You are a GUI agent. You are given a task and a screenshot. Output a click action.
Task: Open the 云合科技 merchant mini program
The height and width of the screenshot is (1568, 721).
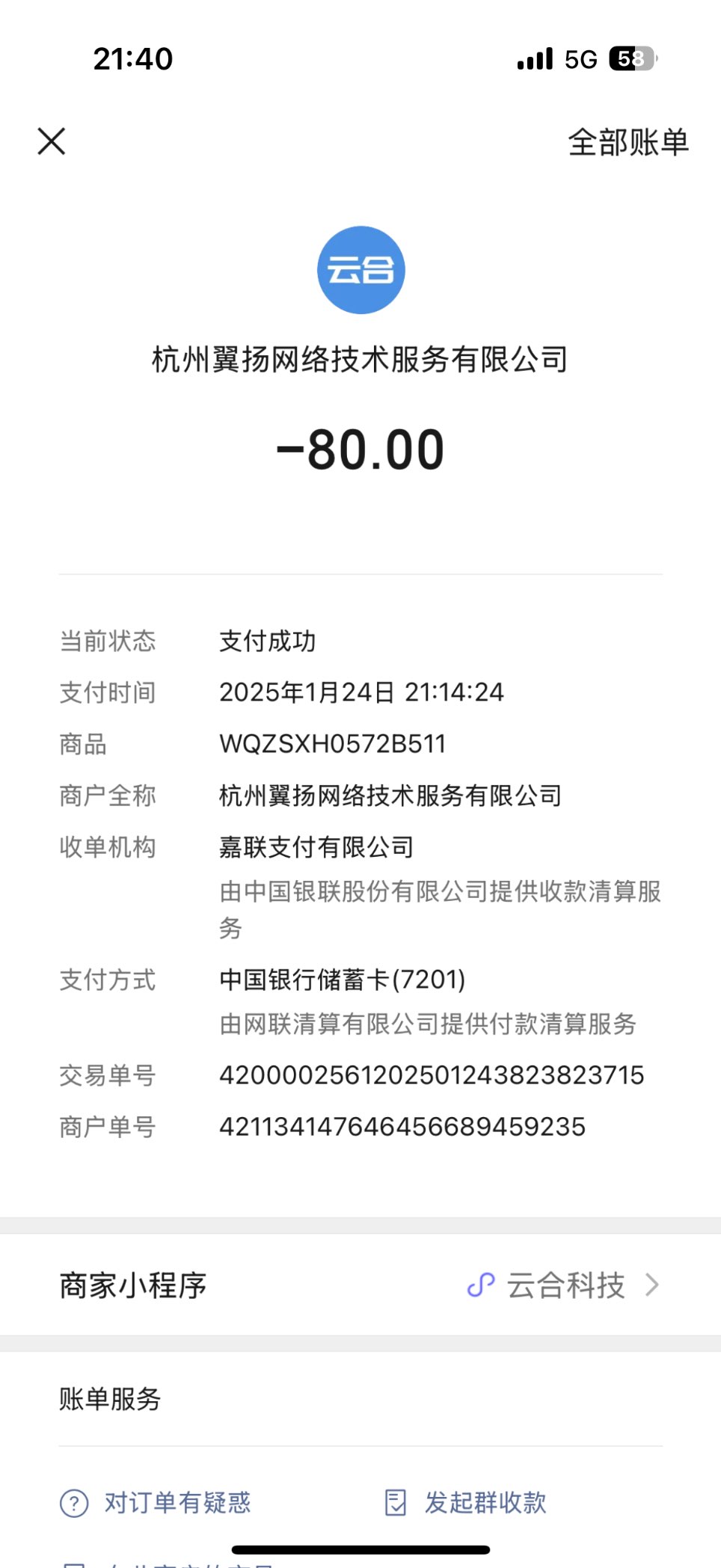[565, 1285]
